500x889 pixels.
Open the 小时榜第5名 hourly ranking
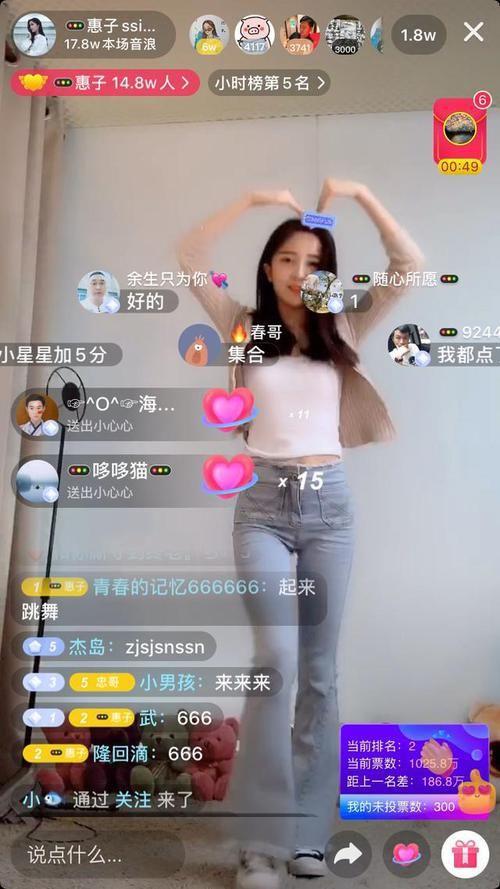pos(269,83)
